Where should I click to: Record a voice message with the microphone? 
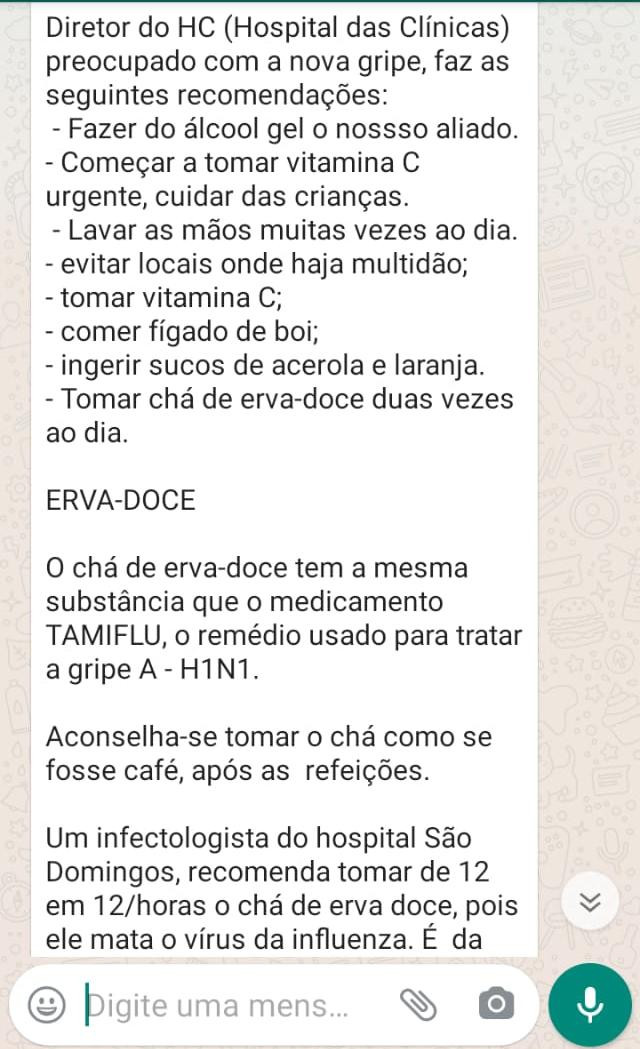590,1005
